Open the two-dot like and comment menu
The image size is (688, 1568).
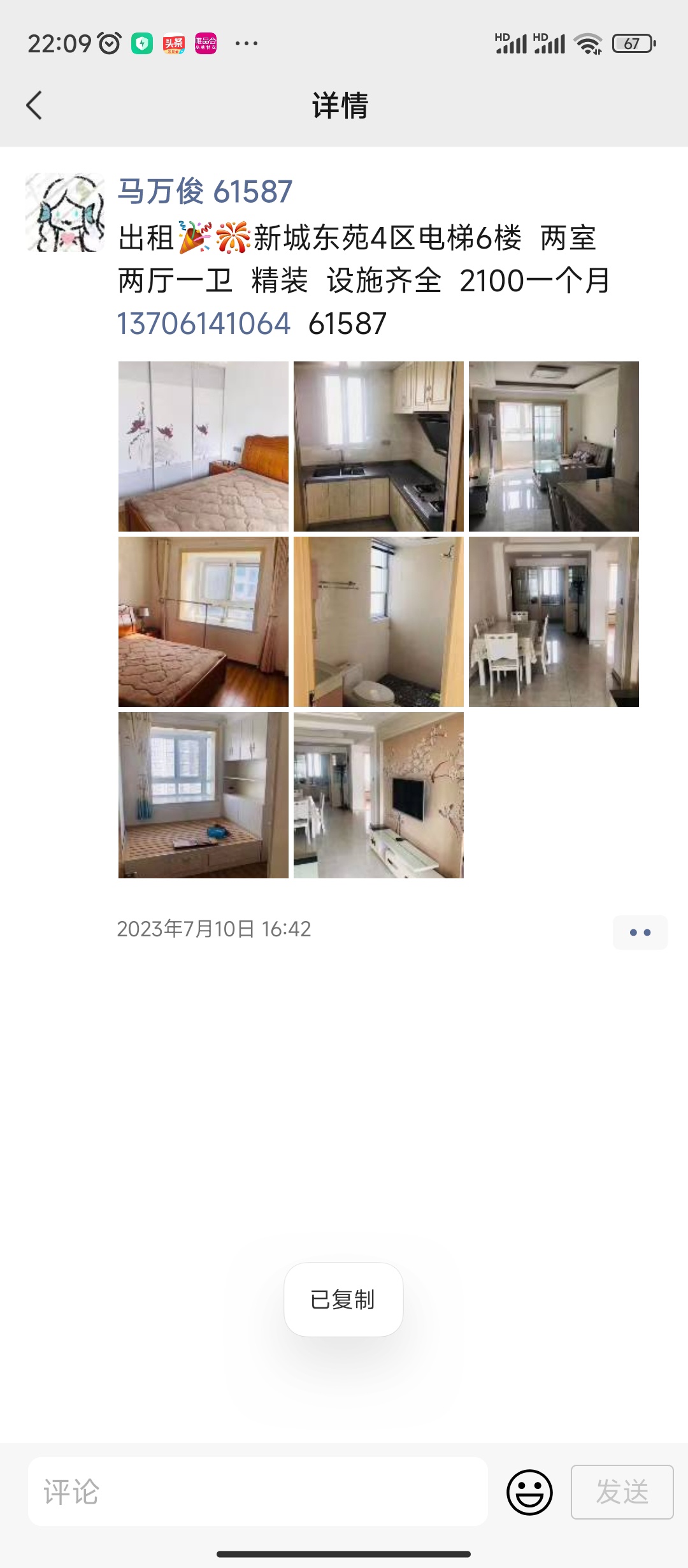[x=640, y=933]
